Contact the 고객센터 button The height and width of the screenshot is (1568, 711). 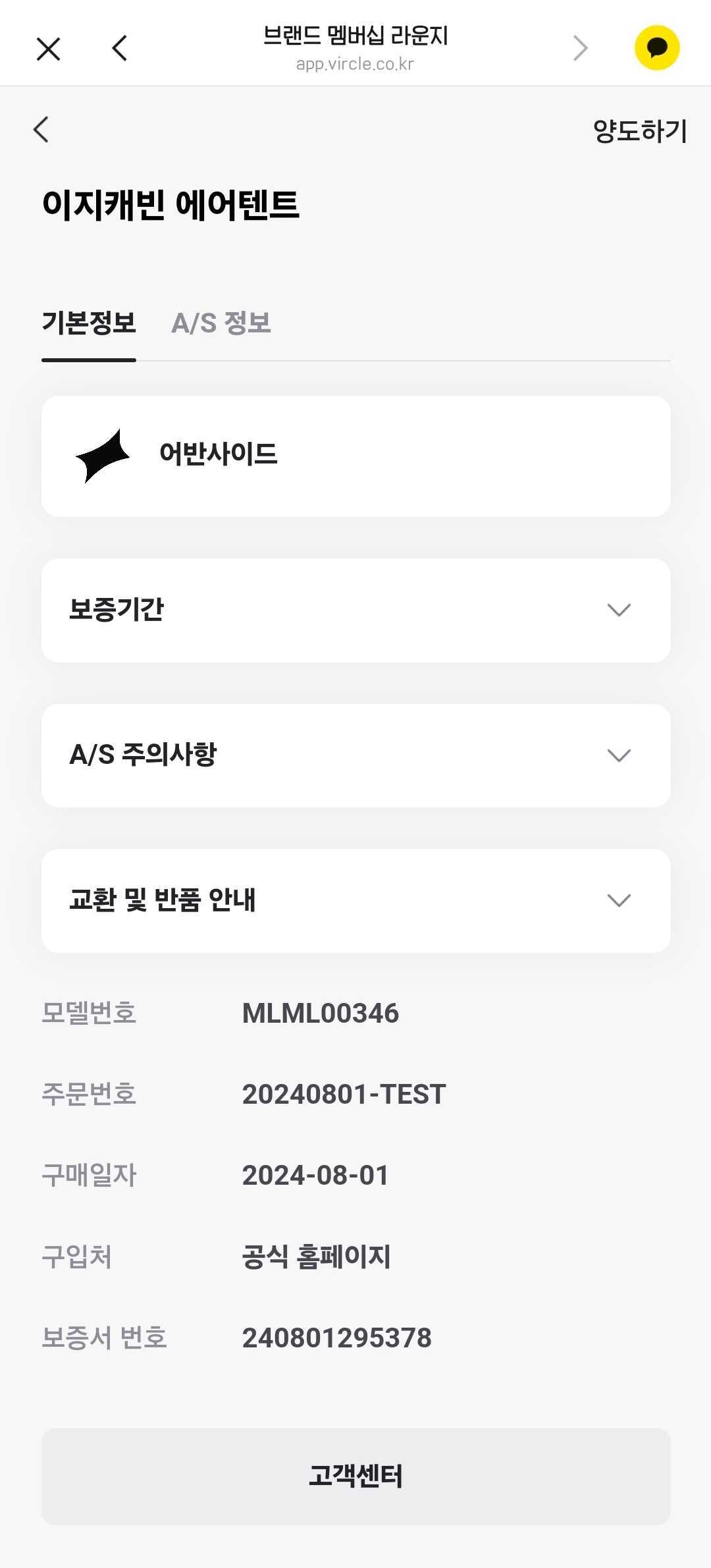(355, 1476)
